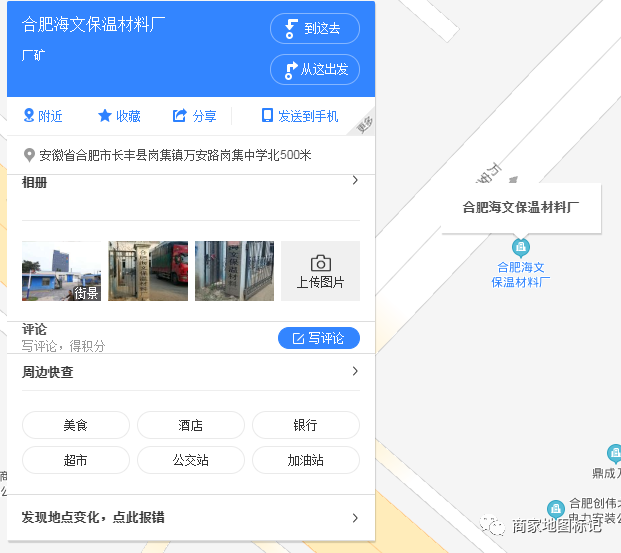Start a route from here with 从这出发
The width and height of the screenshot is (621, 553).
click(314, 69)
